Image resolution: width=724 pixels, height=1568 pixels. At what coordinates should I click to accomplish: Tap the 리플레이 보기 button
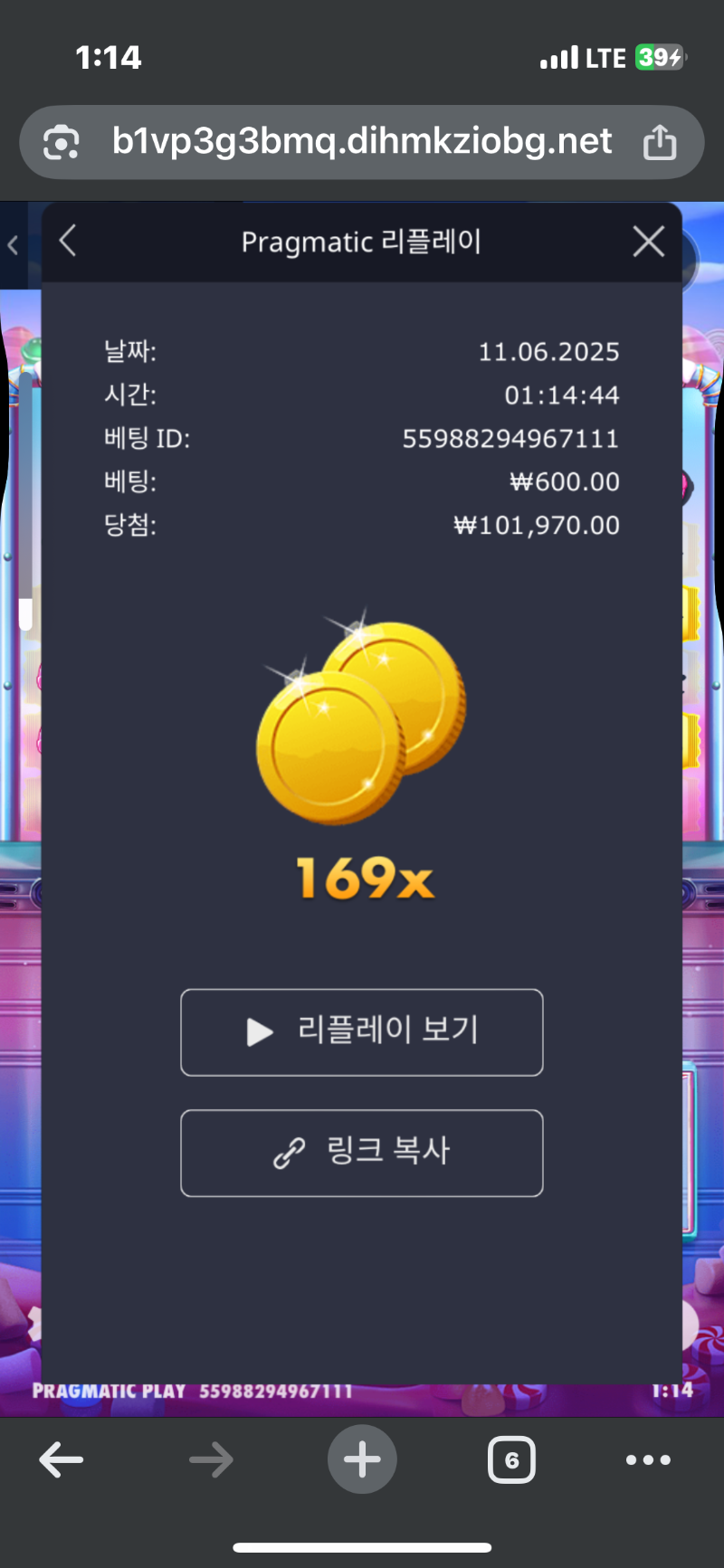coord(362,1032)
